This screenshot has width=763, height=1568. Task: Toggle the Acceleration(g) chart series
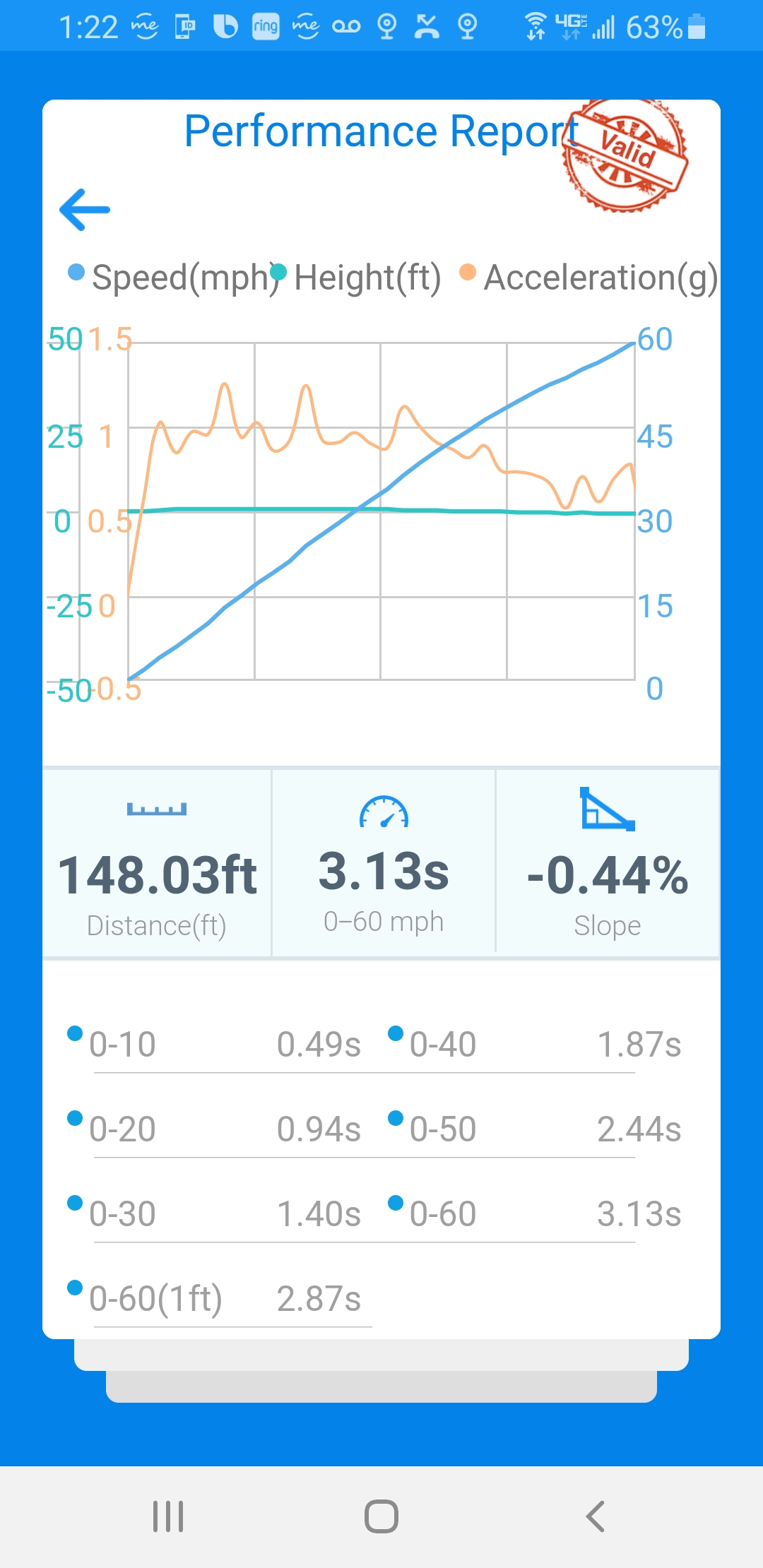tap(588, 277)
